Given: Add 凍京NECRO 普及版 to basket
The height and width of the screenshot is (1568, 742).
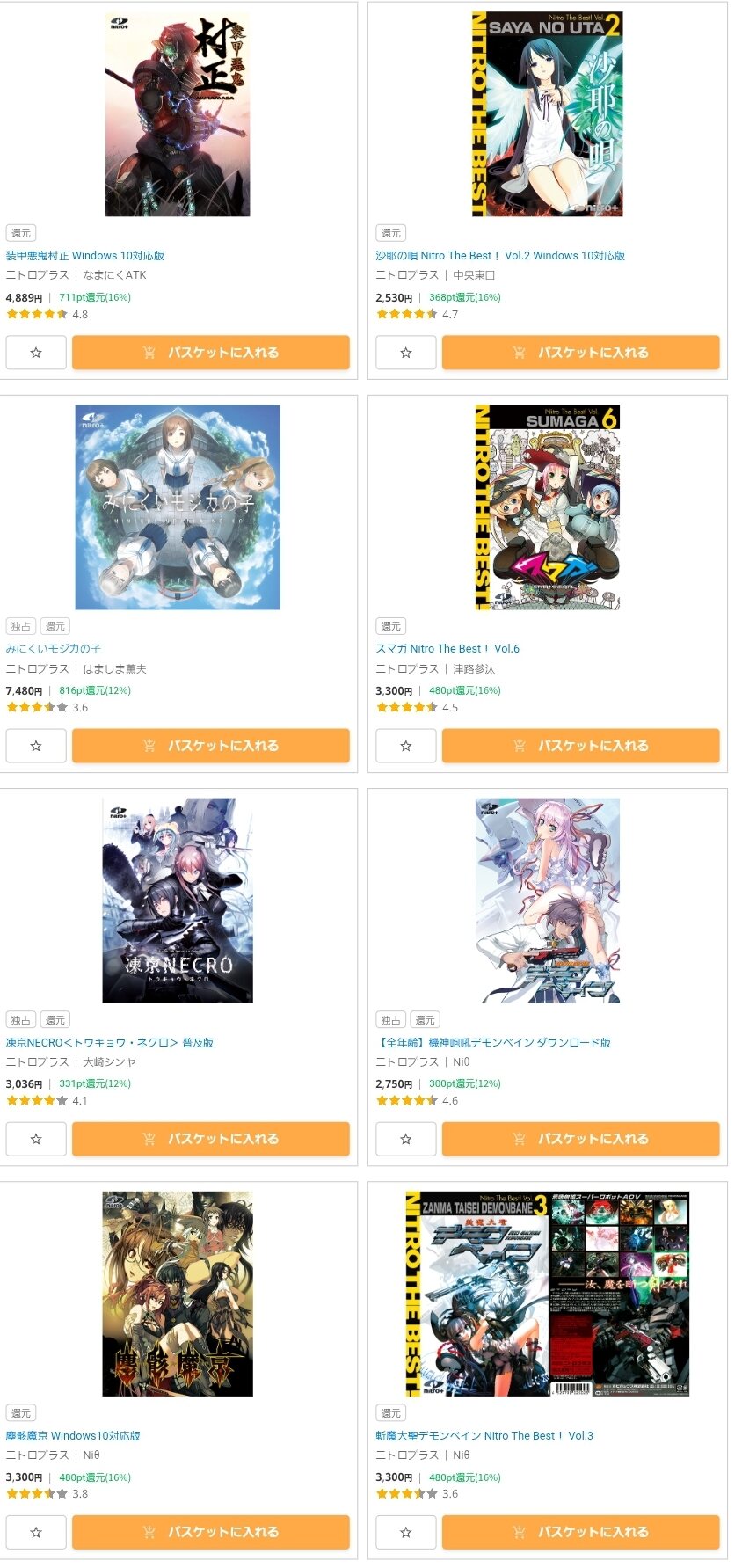Looking at the screenshot, I should [210, 1139].
